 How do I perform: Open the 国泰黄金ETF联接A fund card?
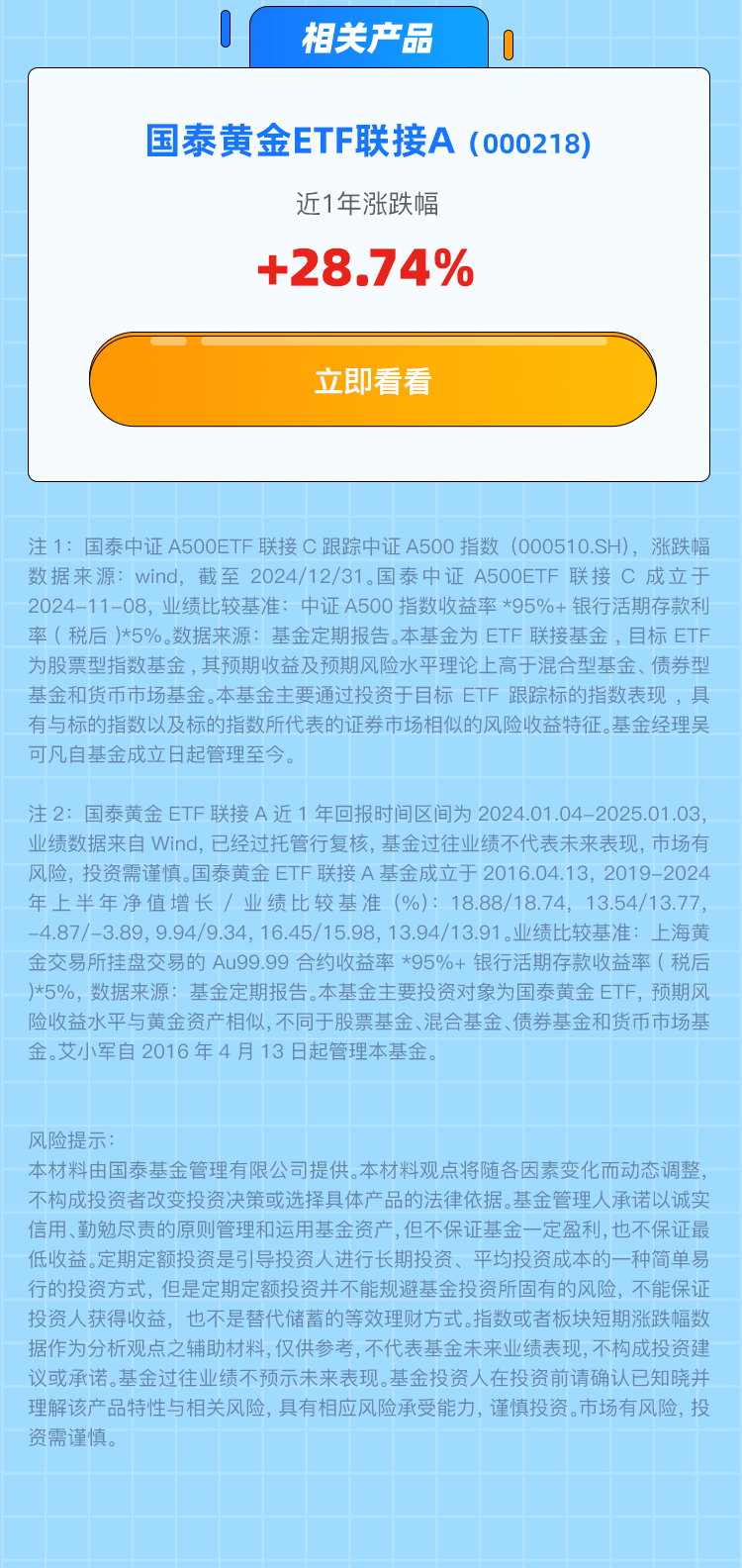click(x=368, y=142)
